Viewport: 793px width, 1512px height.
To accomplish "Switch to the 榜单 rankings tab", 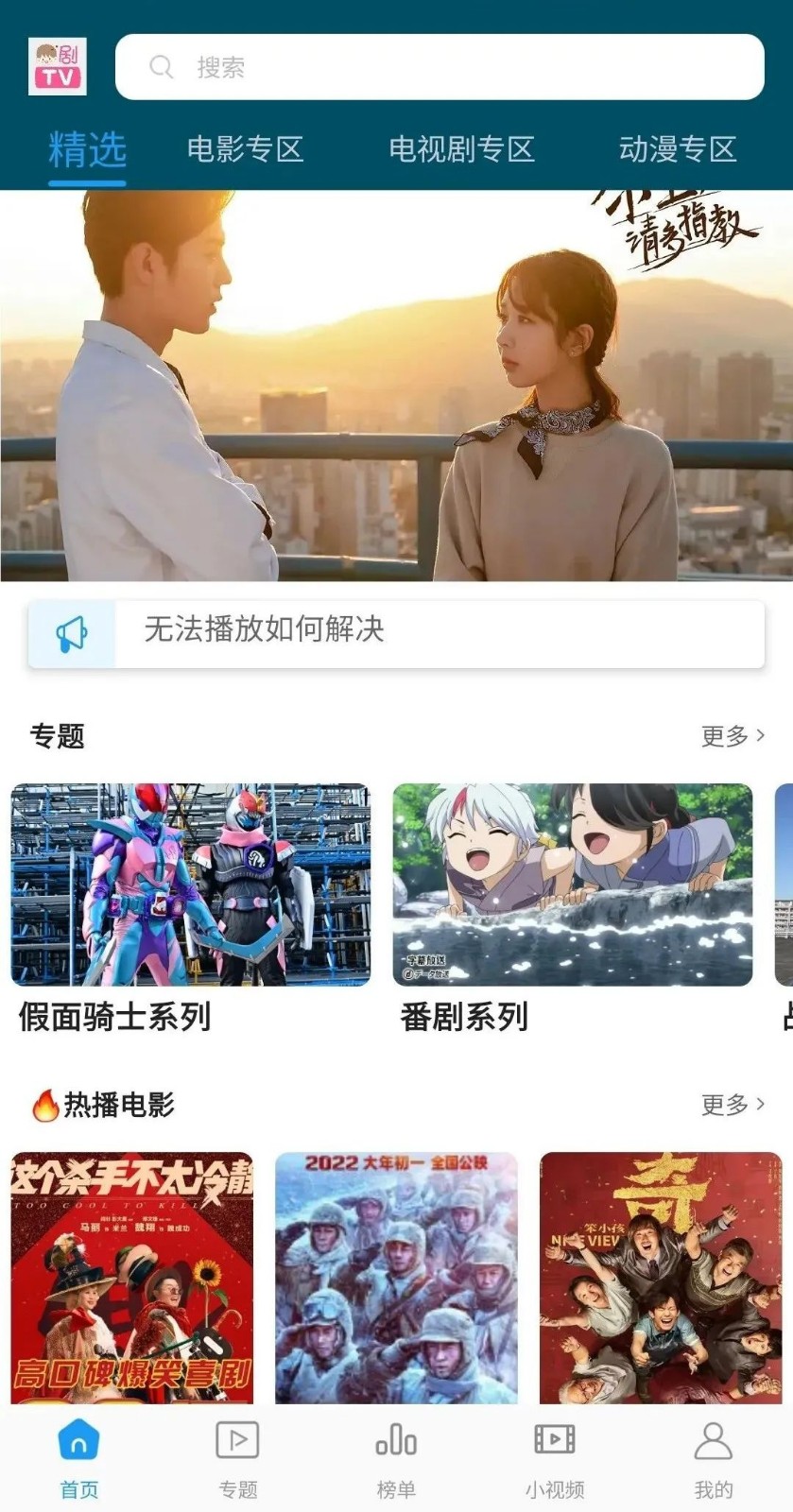I will [396, 1460].
